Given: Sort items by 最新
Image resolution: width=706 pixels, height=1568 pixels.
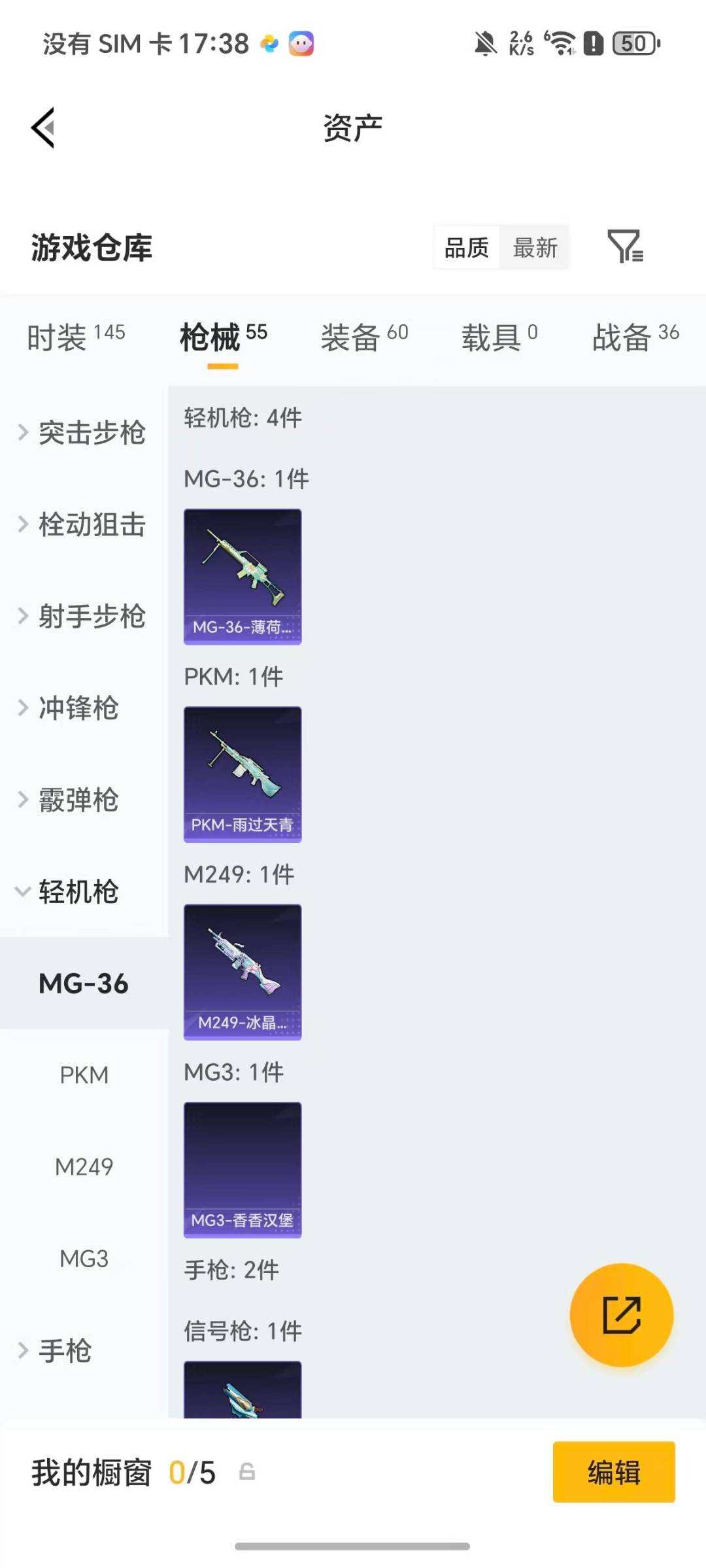Looking at the screenshot, I should [x=535, y=248].
